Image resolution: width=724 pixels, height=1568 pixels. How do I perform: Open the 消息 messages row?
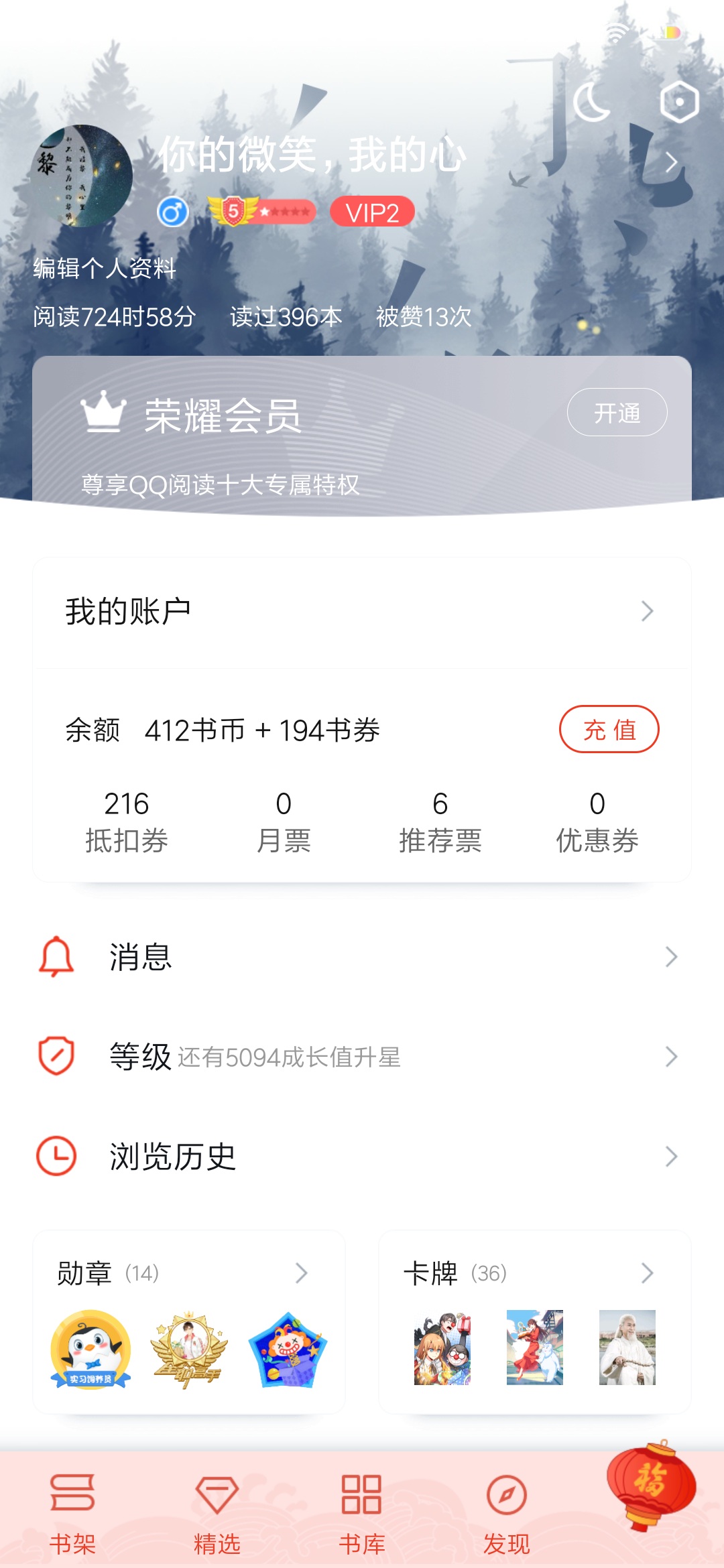point(362,957)
